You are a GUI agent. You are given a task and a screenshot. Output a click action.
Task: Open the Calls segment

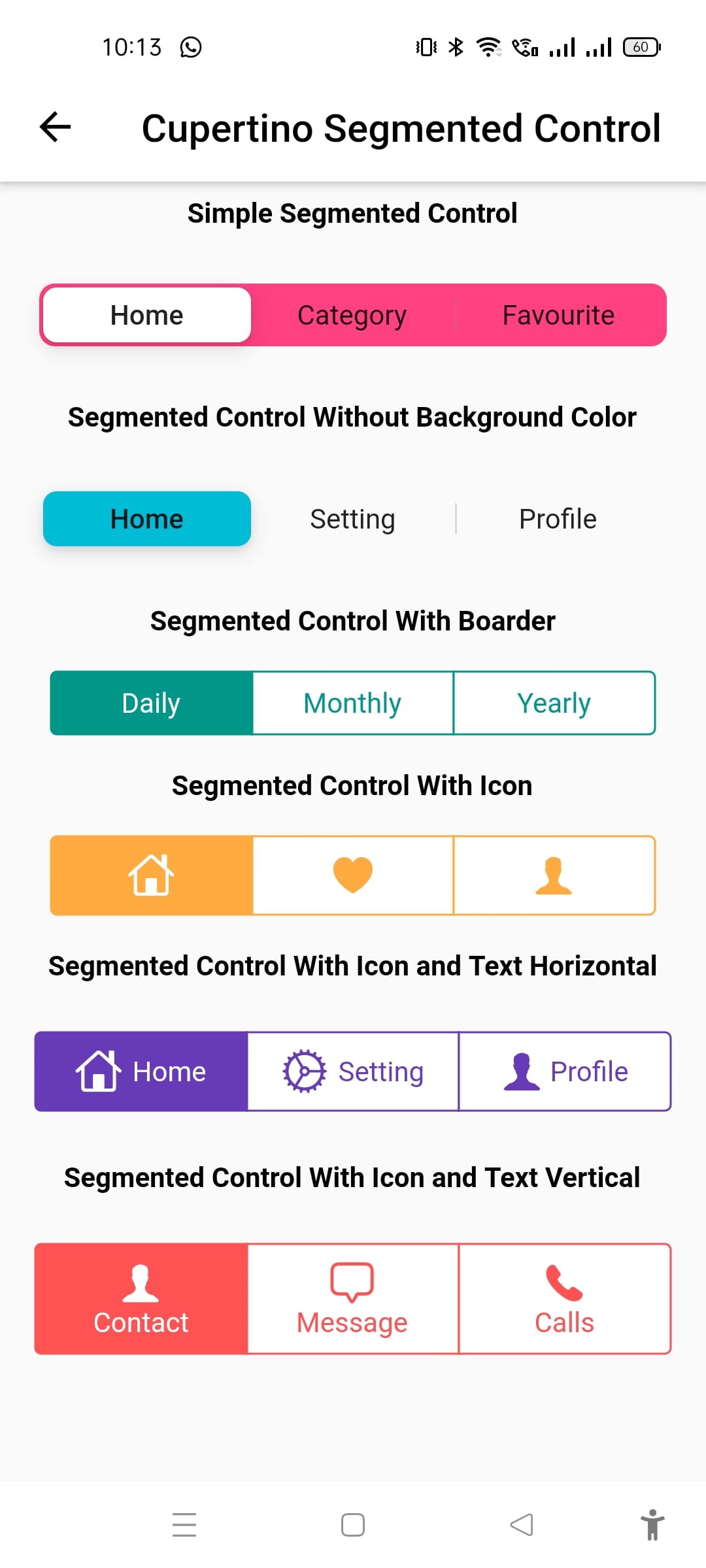565,1299
